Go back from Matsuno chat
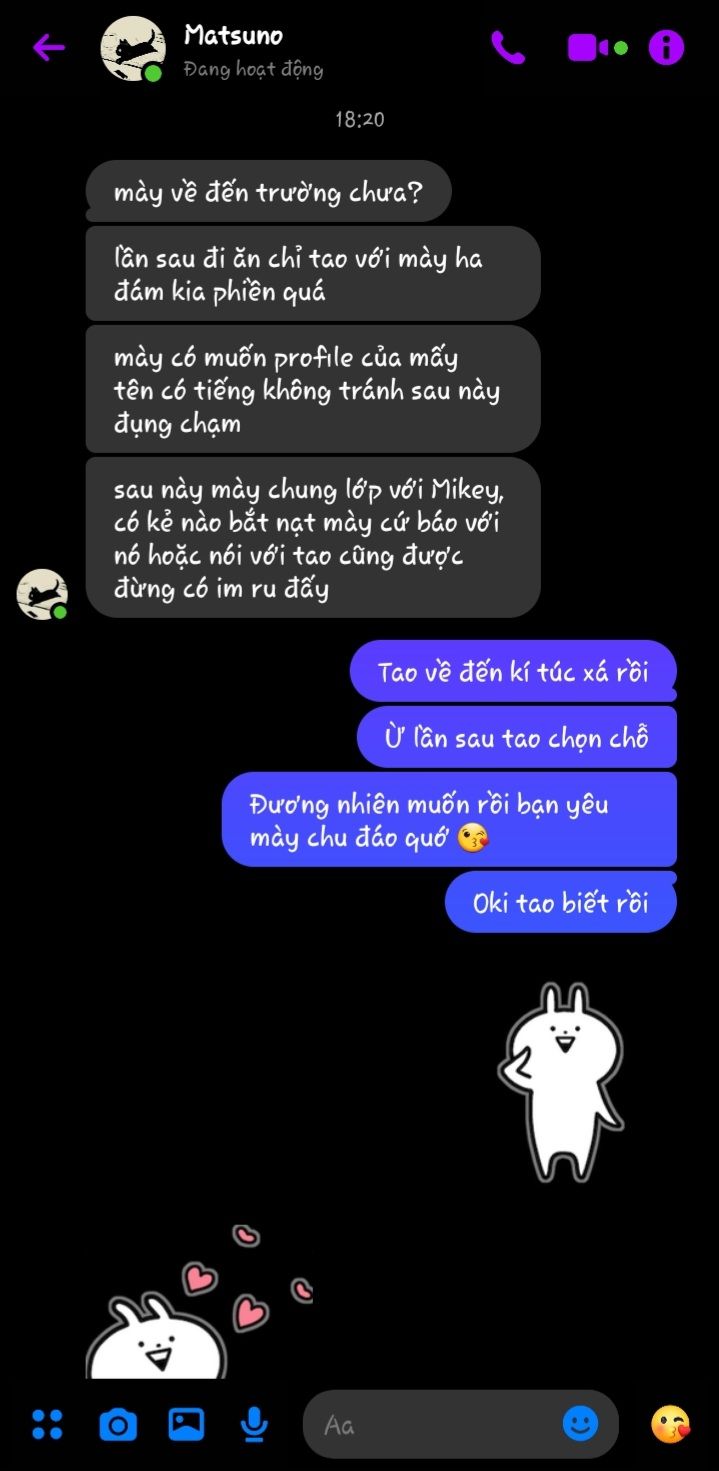Image resolution: width=719 pixels, height=1471 pixels. tap(48, 47)
